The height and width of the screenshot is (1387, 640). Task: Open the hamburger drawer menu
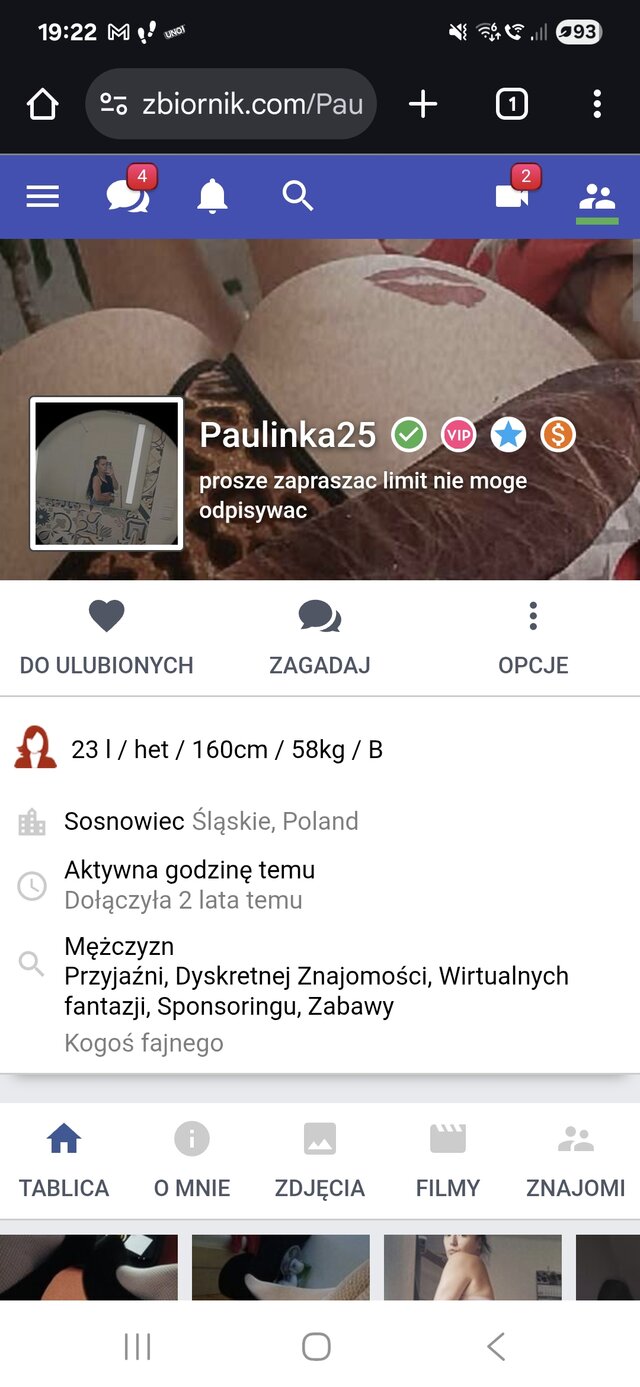pyautogui.click(x=42, y=196)
